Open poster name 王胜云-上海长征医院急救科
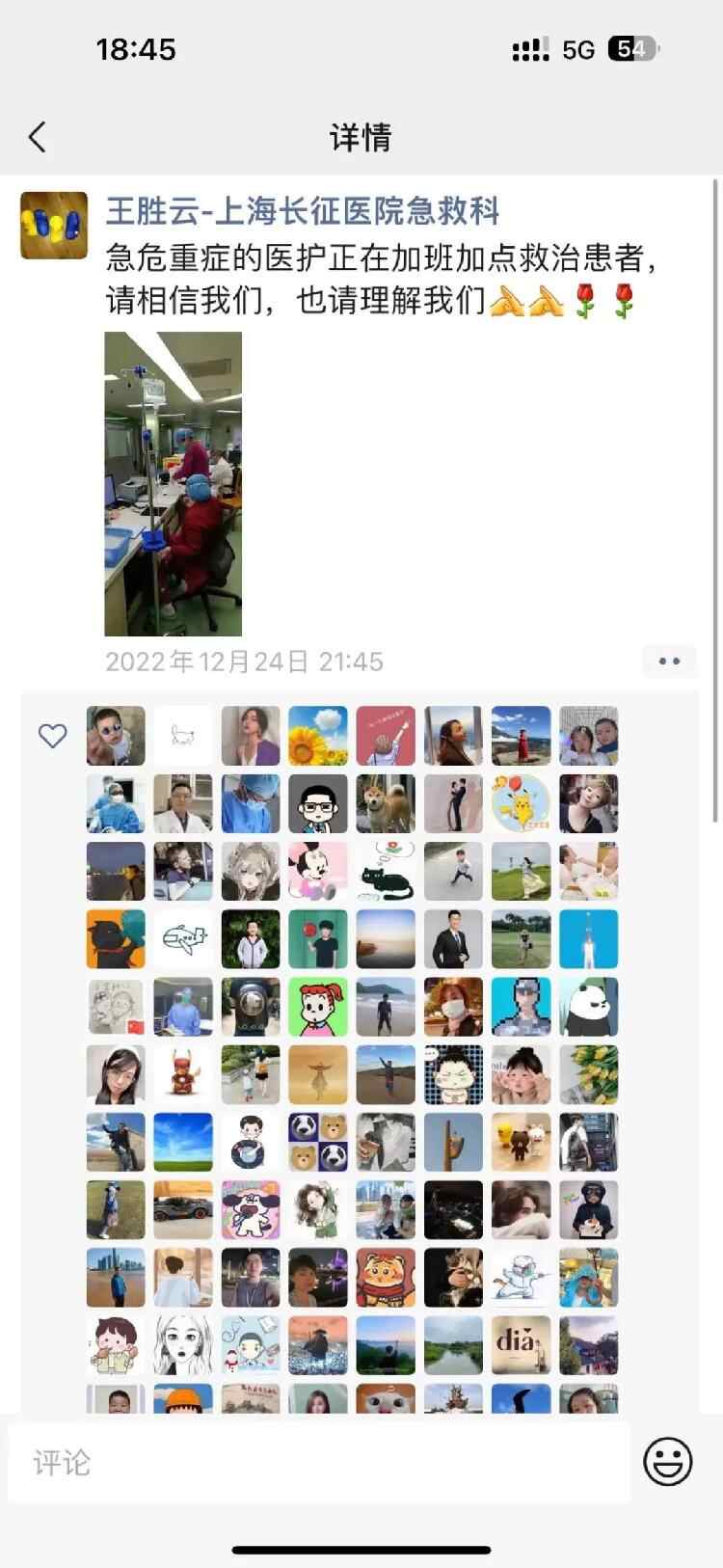The height and width of the screenshot is (1568, 723). tap(303, 210)
